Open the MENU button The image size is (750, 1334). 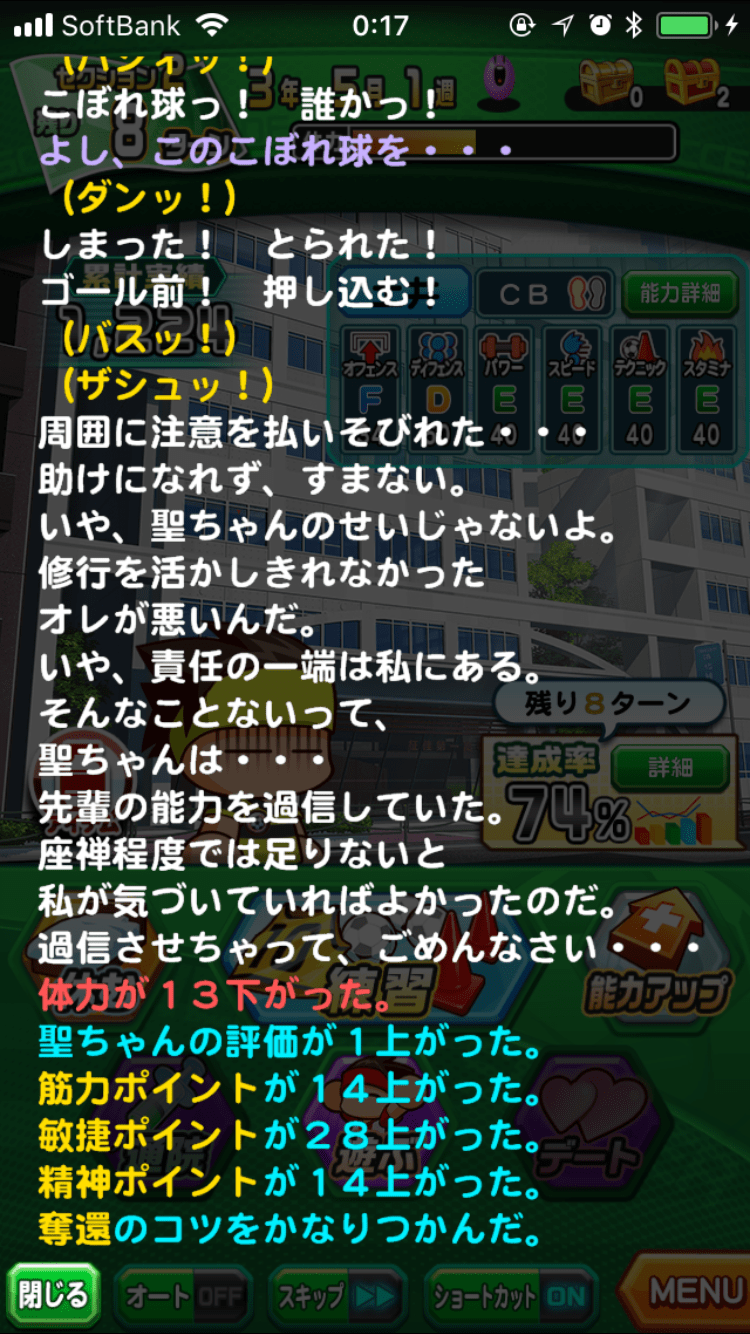pos(694,1292)
